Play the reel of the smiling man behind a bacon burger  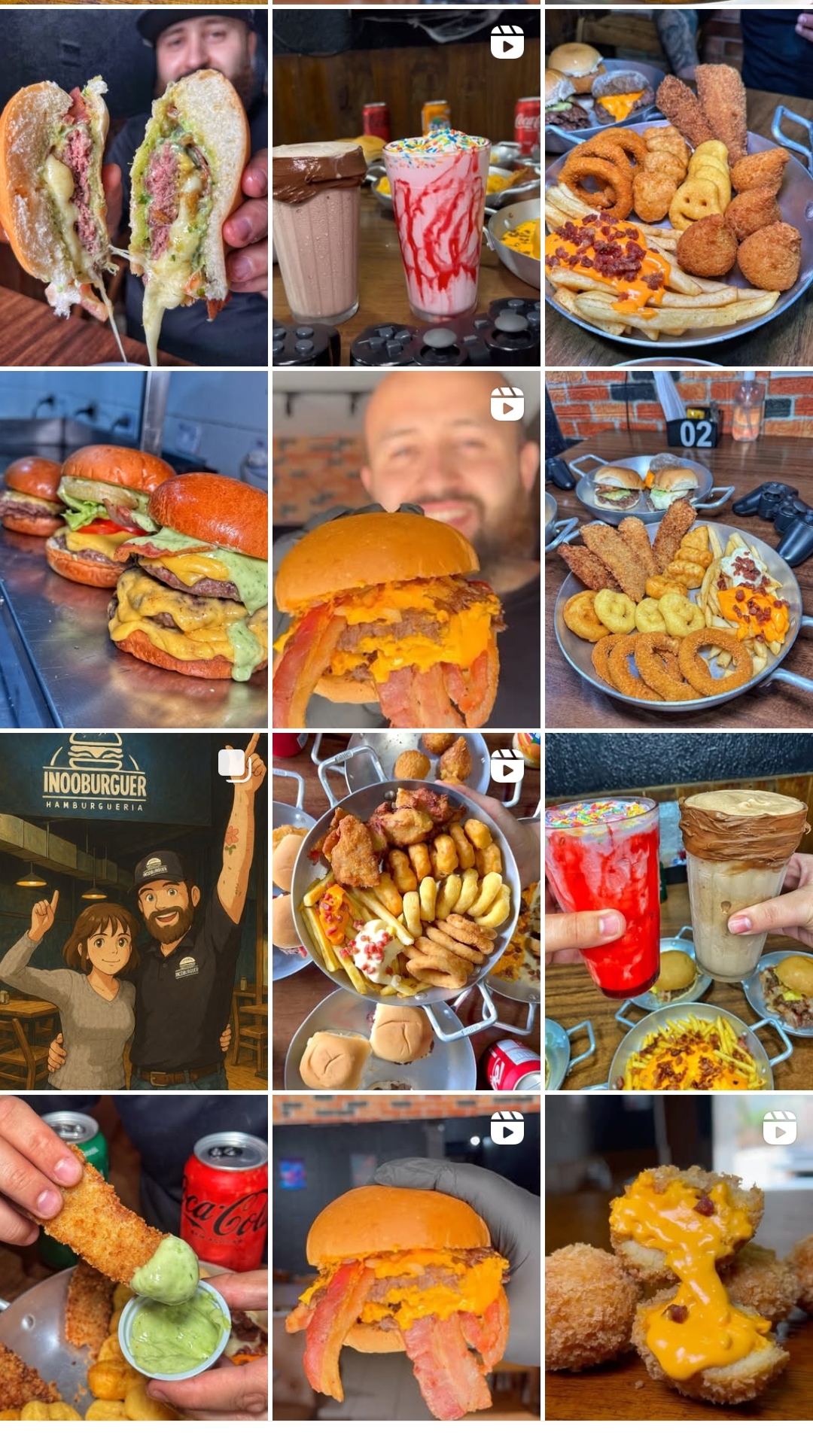406,549
